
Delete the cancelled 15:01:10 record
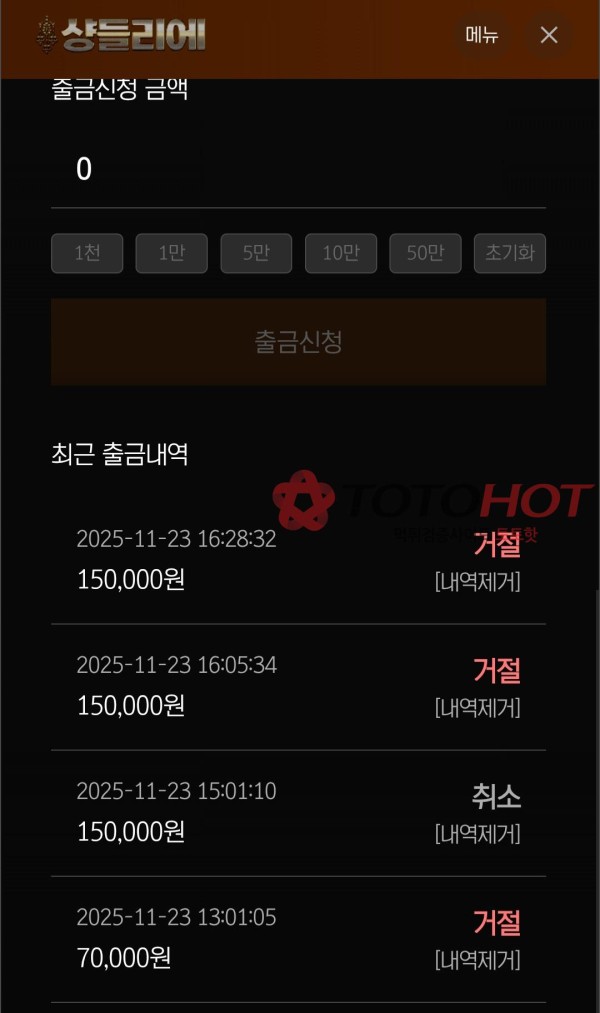[477, 834]
